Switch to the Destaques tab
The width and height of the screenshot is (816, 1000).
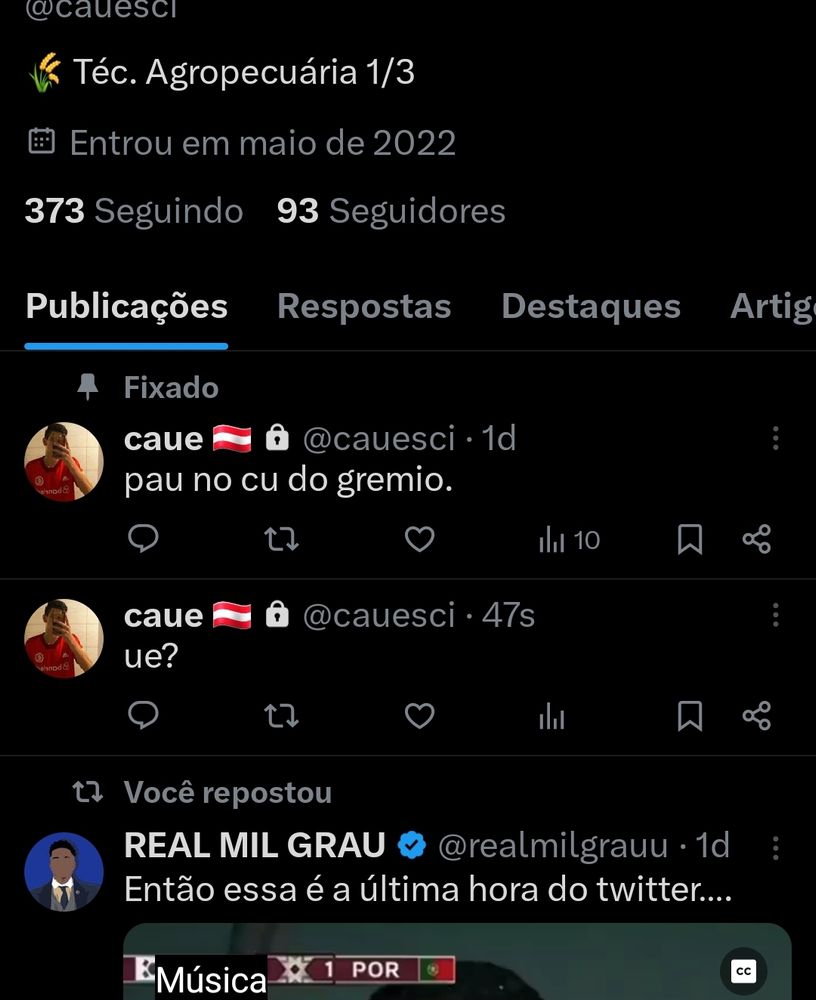click(590, 306)
